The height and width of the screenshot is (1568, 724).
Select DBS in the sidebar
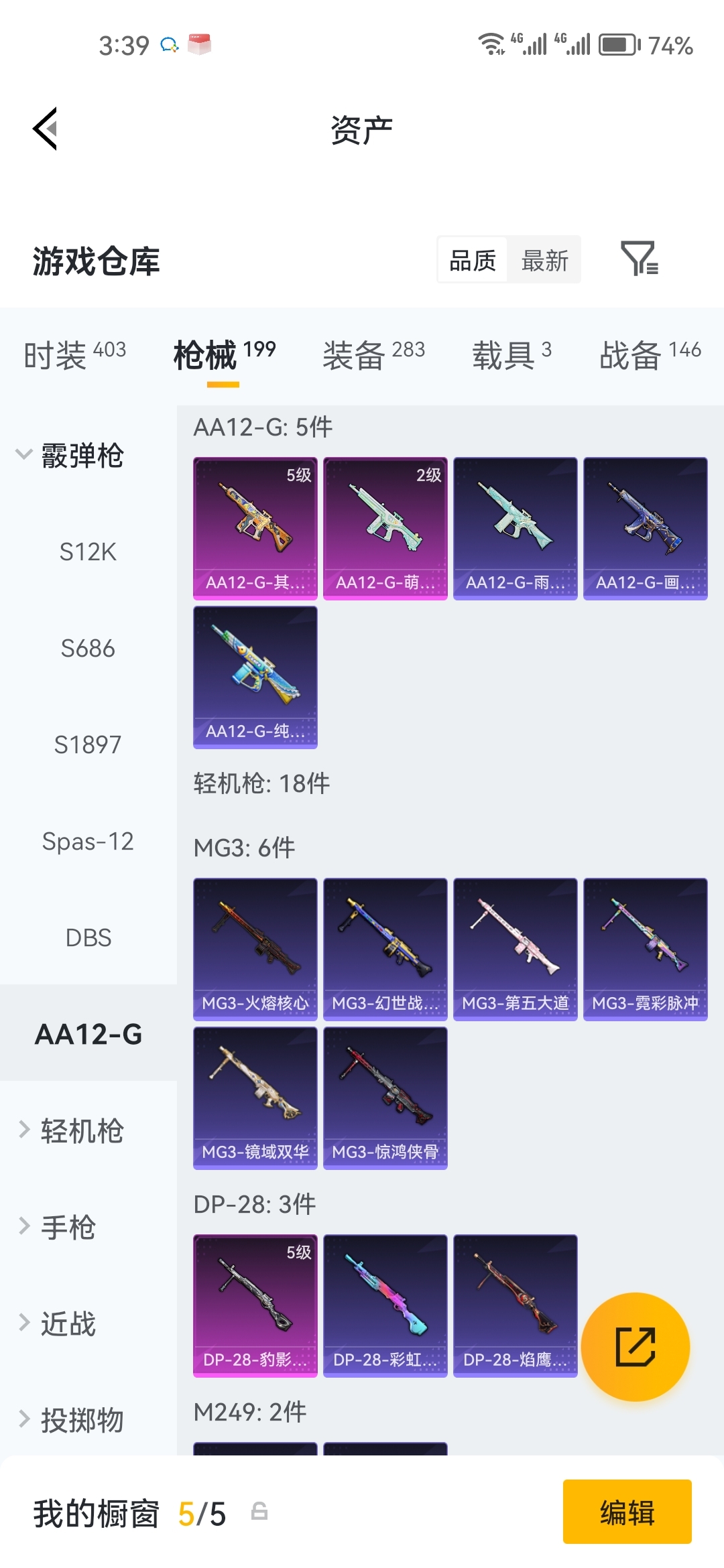tap(88, 938)
